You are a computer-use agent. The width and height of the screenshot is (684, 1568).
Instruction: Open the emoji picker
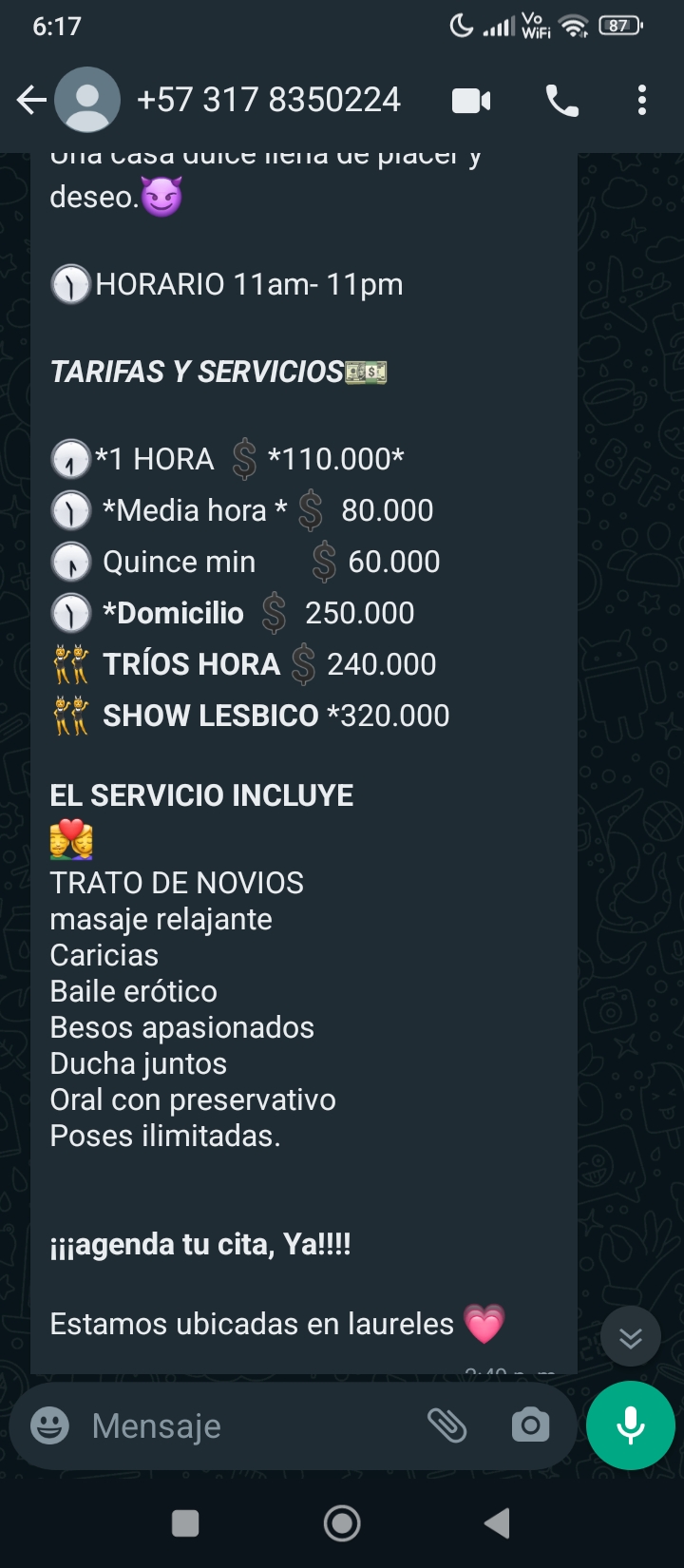[49, 1425]
